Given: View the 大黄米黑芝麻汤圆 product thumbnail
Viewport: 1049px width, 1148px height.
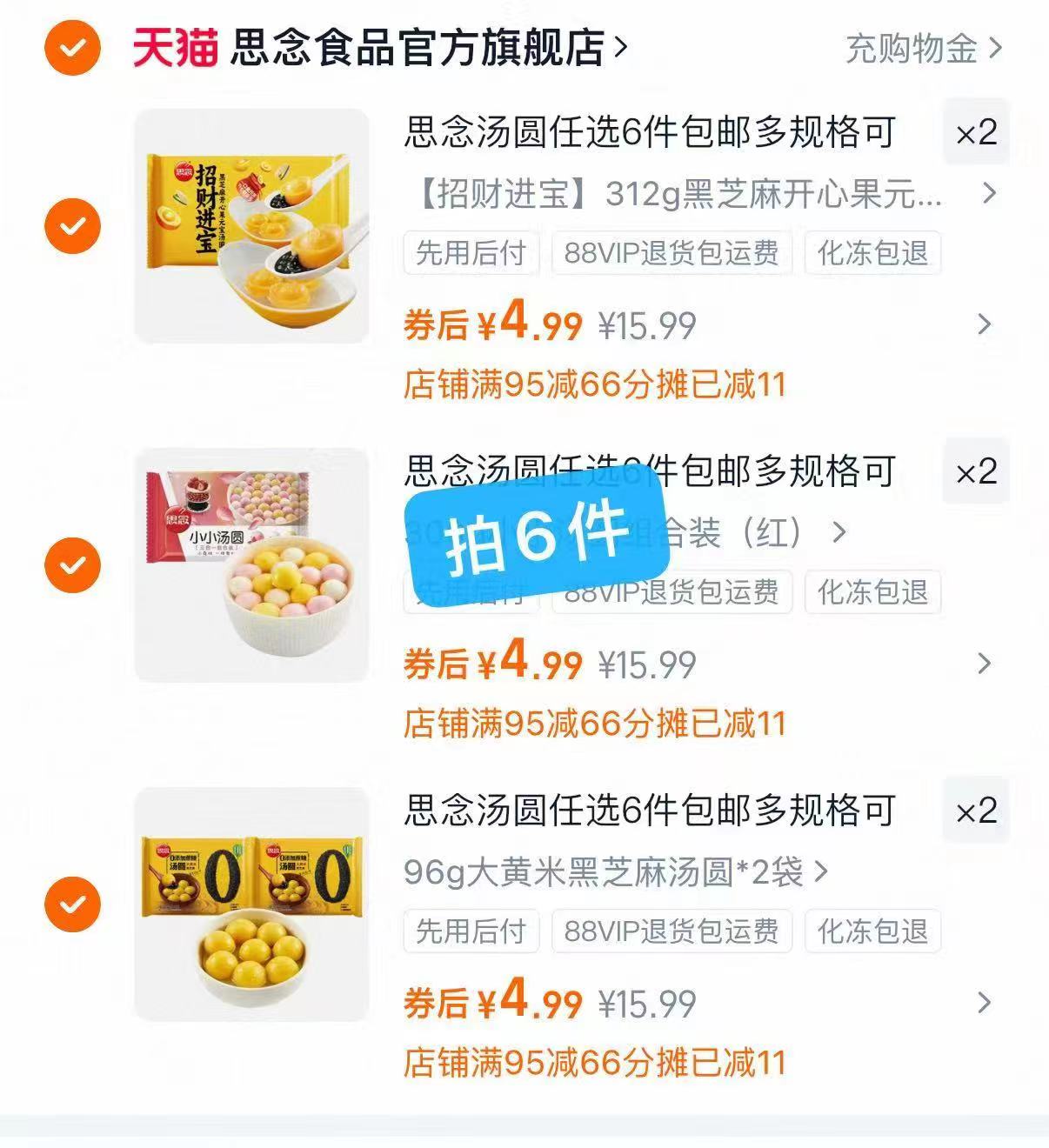Looking at the screenshot, I should pos(252,906).
